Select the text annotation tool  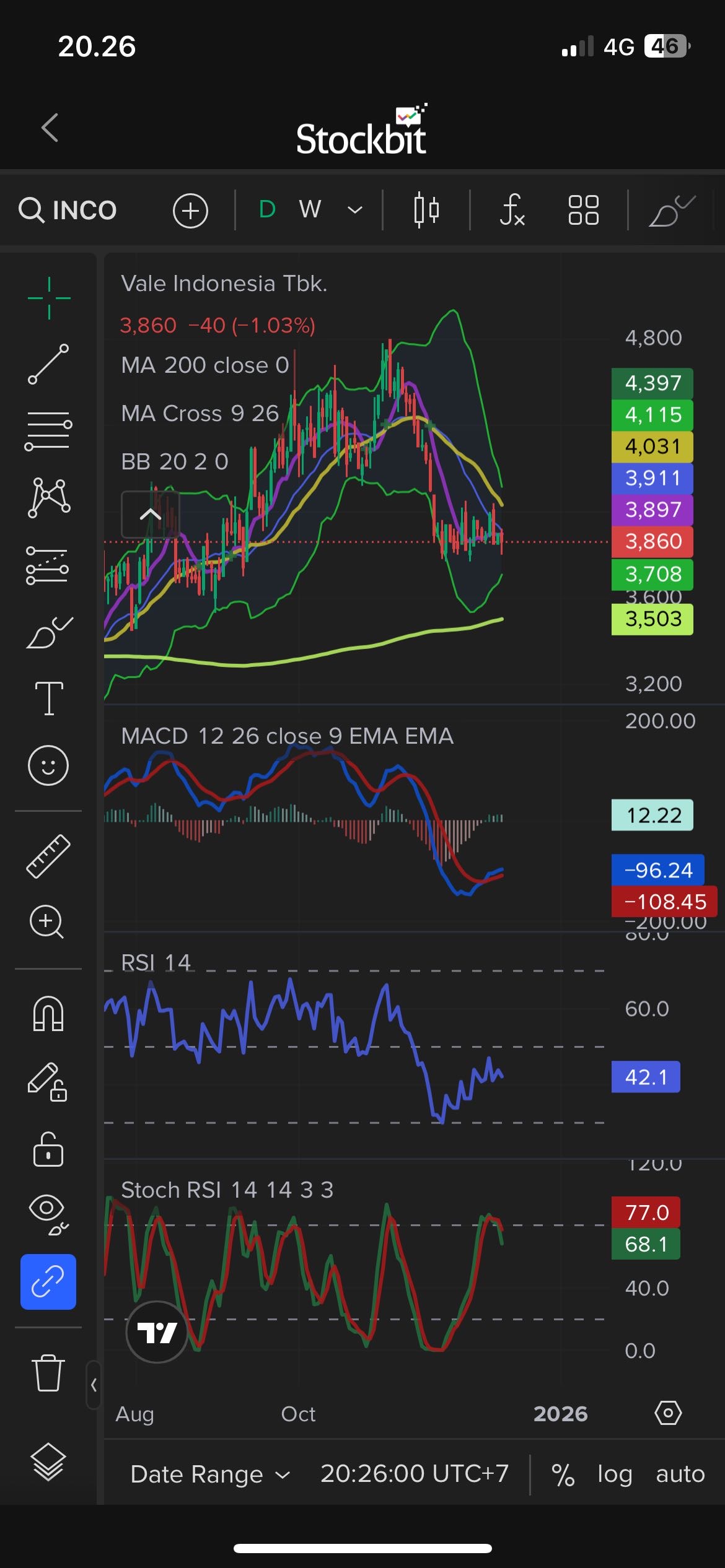pos(48,698)
